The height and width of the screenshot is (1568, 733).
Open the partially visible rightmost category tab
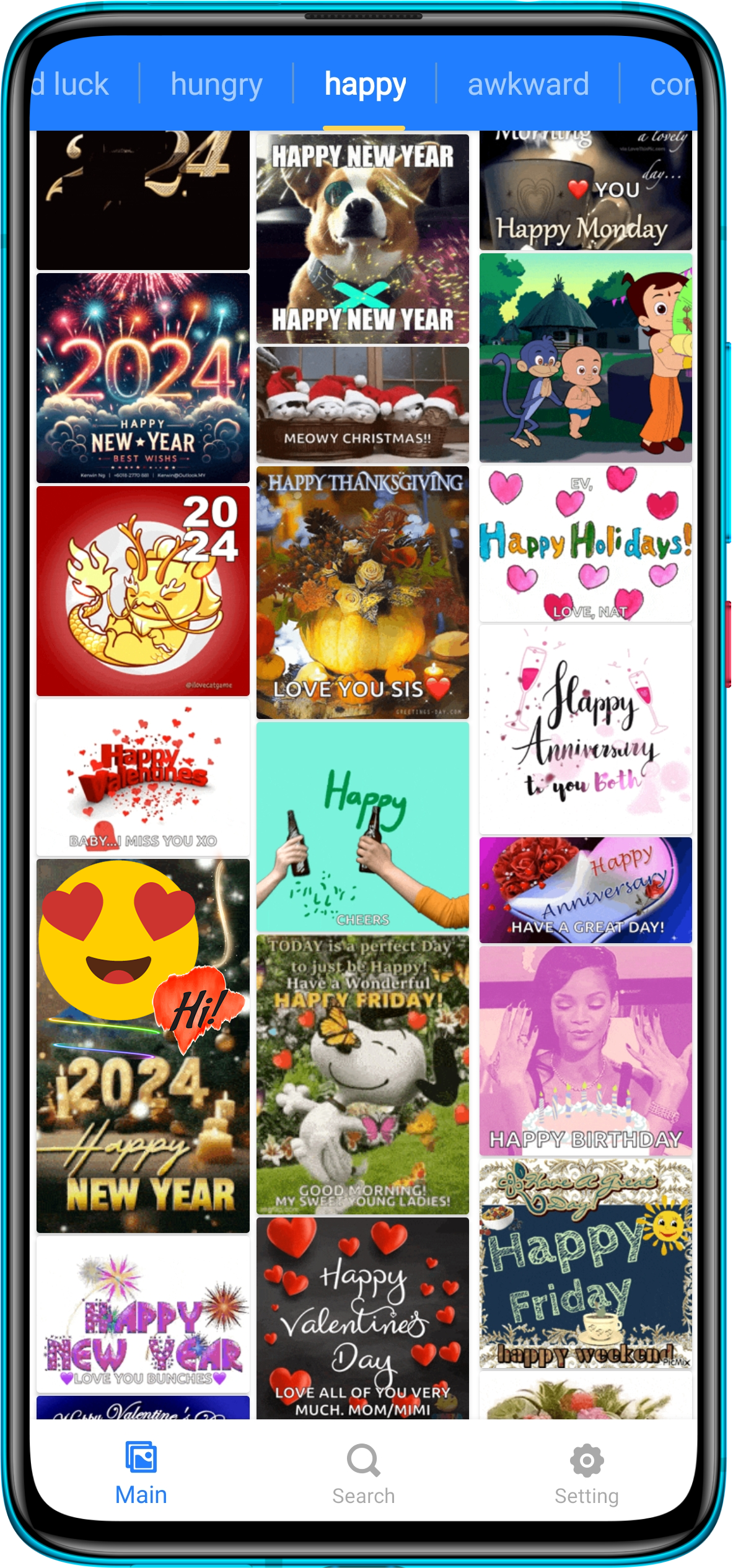click(x=669, y=84)
